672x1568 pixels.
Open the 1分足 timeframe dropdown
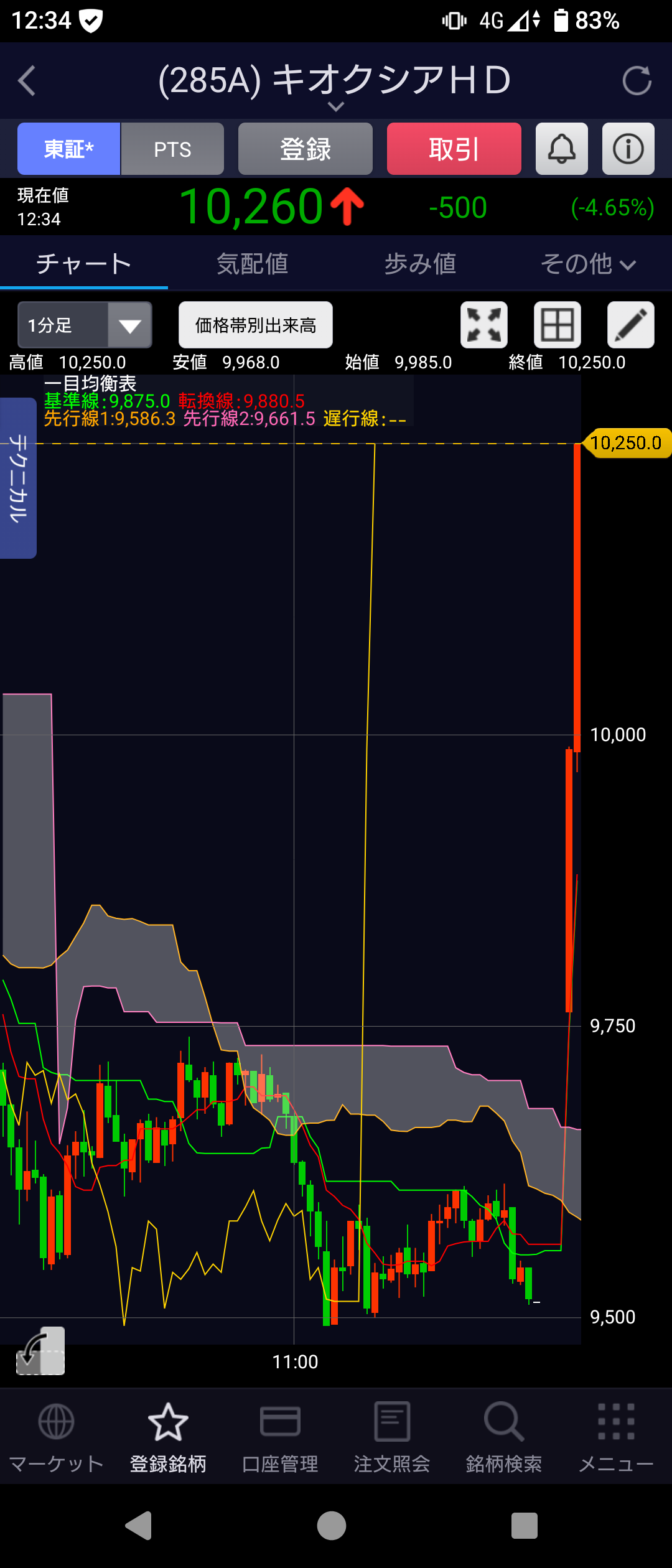pos(85,325)
